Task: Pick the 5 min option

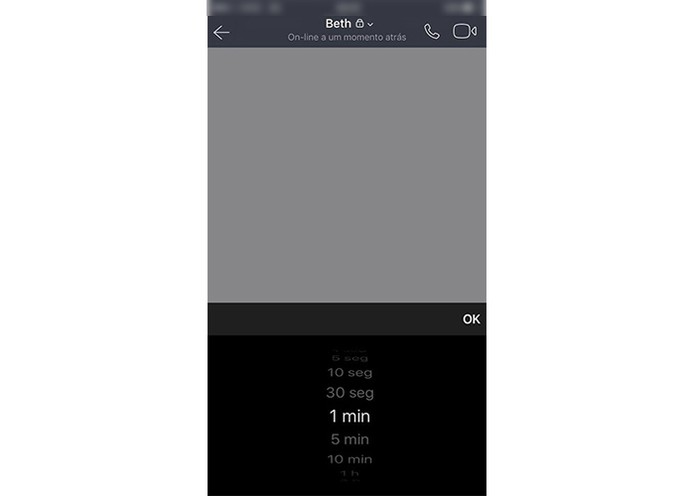Action: point(350,439)
